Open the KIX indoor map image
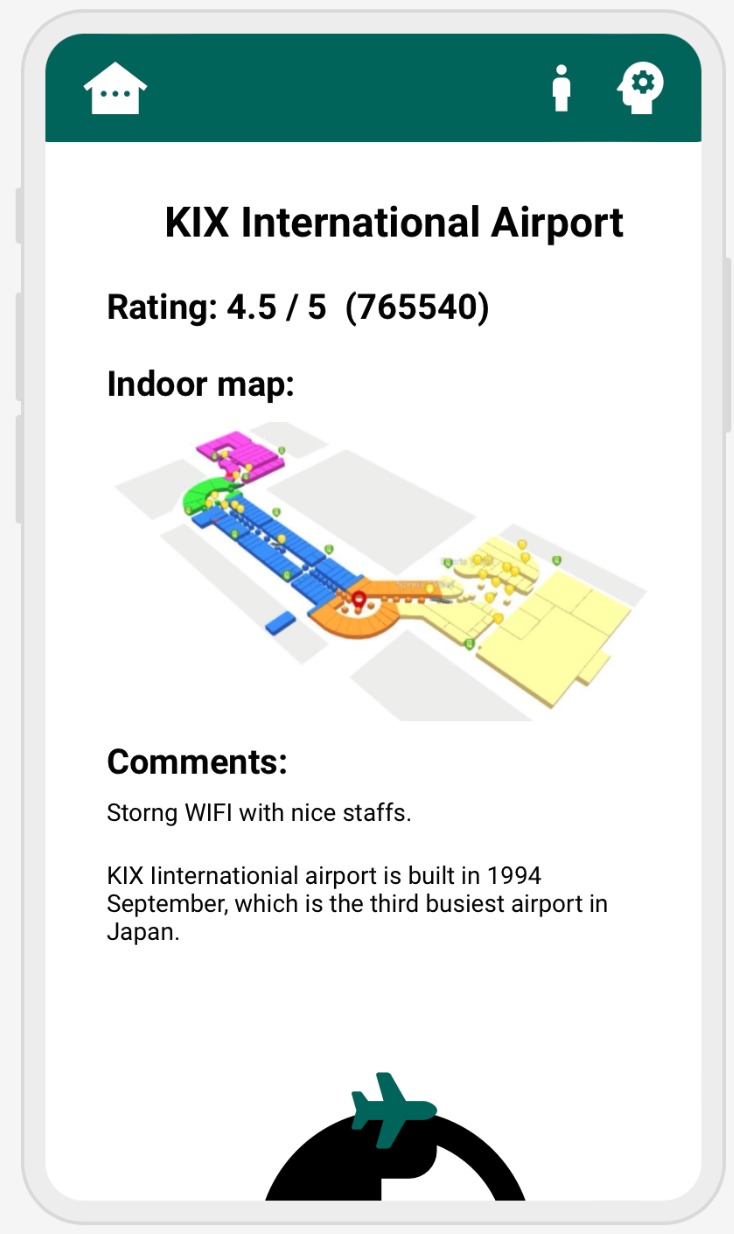The height and width of the screenshot is (1234, 734). (380, 570)
